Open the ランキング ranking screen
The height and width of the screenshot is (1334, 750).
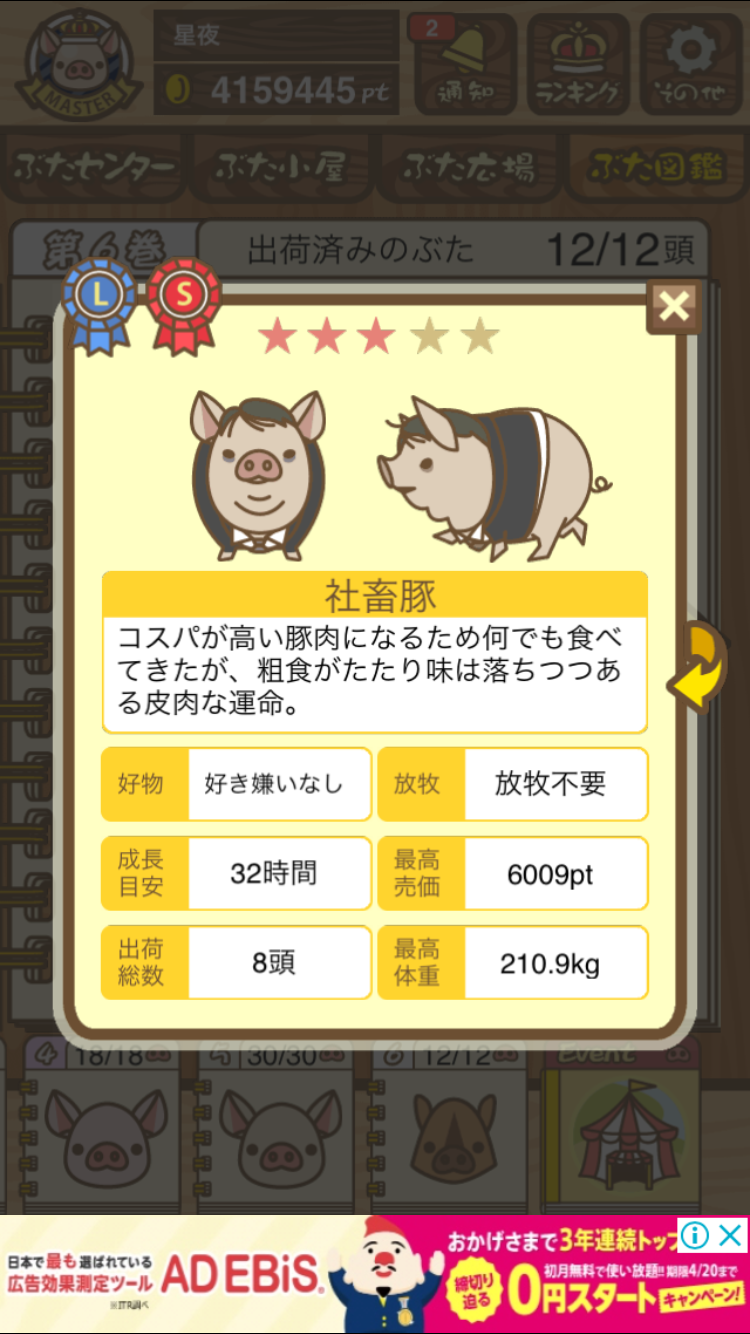click(579, 64)
